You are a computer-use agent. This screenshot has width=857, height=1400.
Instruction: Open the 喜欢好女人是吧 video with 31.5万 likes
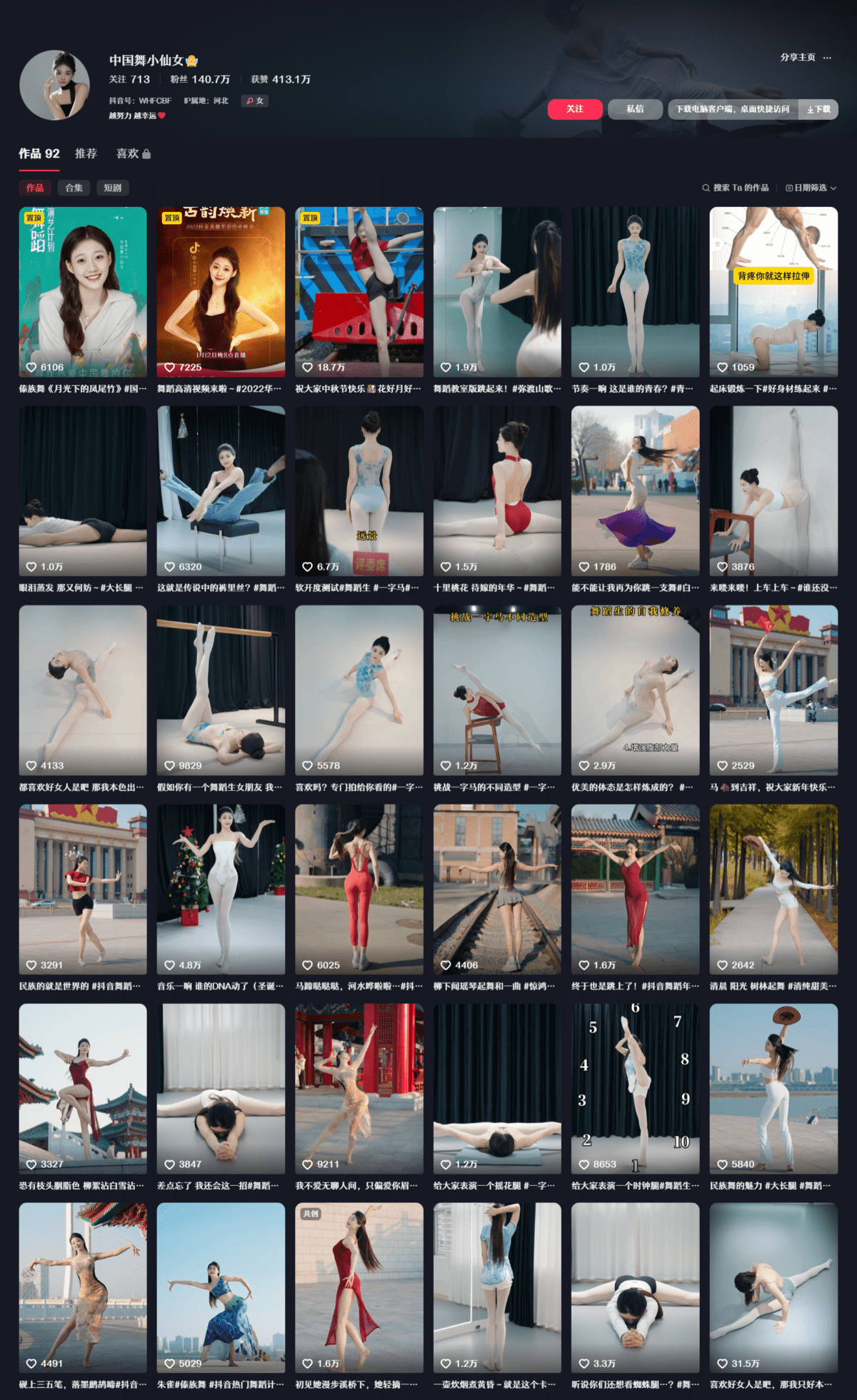(773, 1287)
